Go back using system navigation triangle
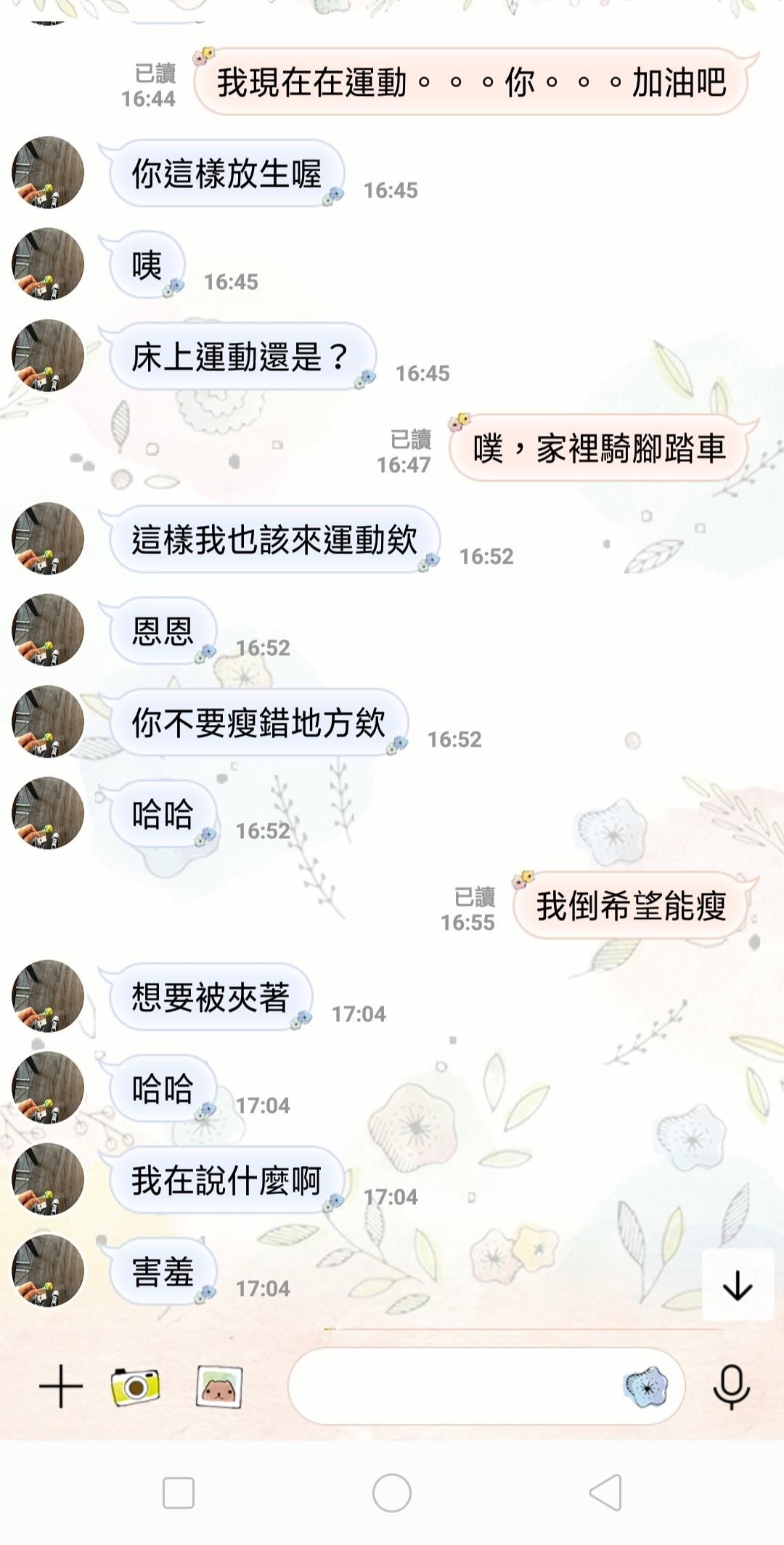This screenshot has width=784, height=1545. [605, 1493]
